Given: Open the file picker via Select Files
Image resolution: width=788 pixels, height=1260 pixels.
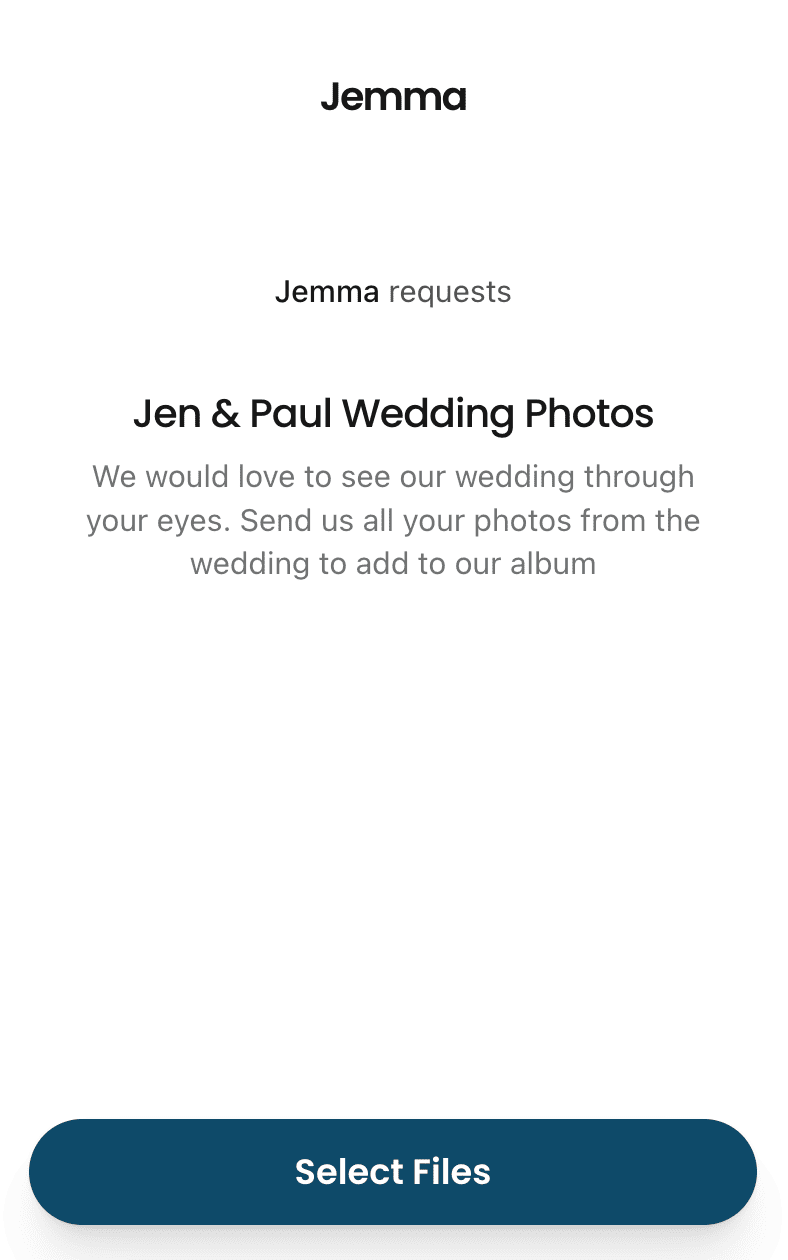Looking at the screenshot, I should click(394, 1171).
